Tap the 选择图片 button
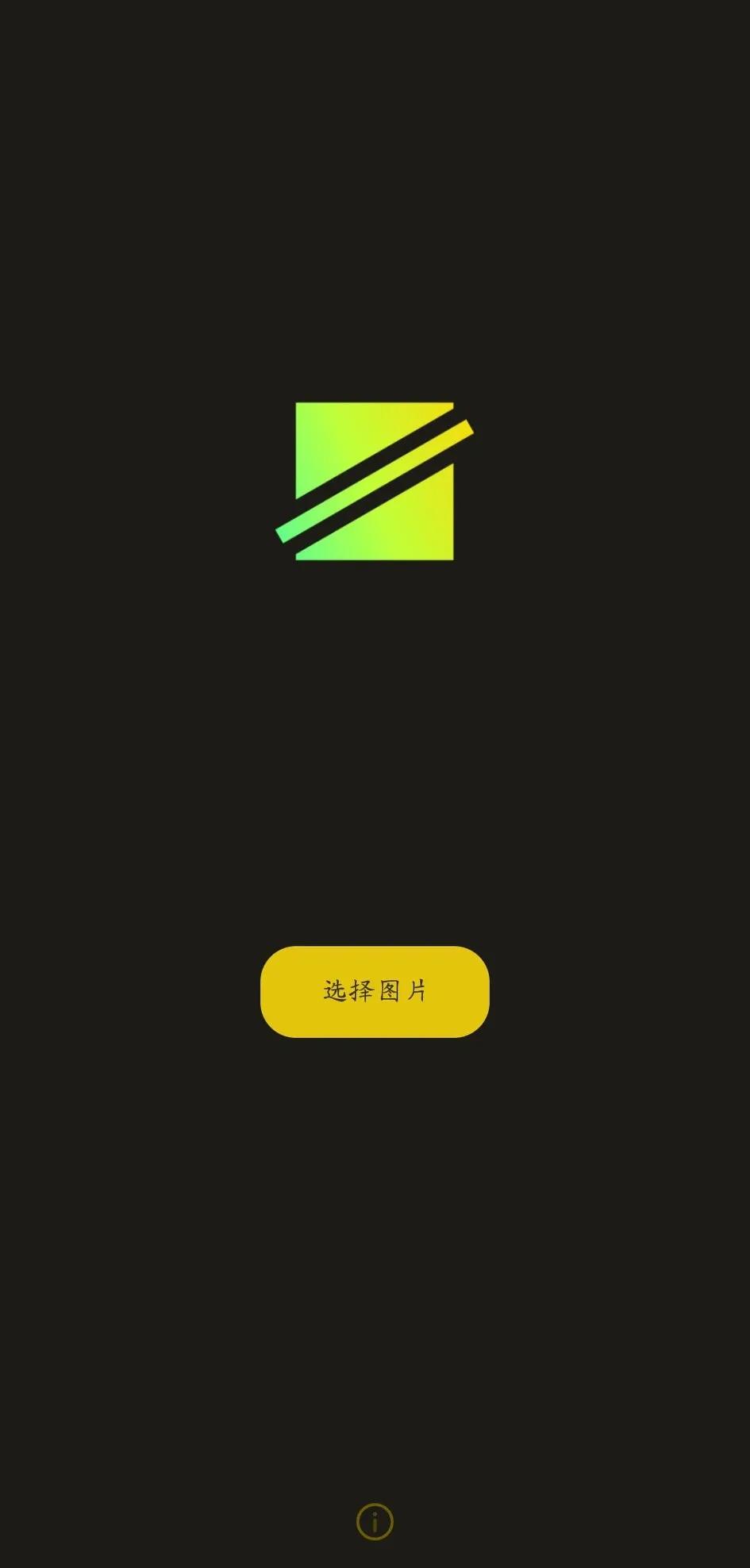The image size is (750, 1568). (x=375, y=991)
